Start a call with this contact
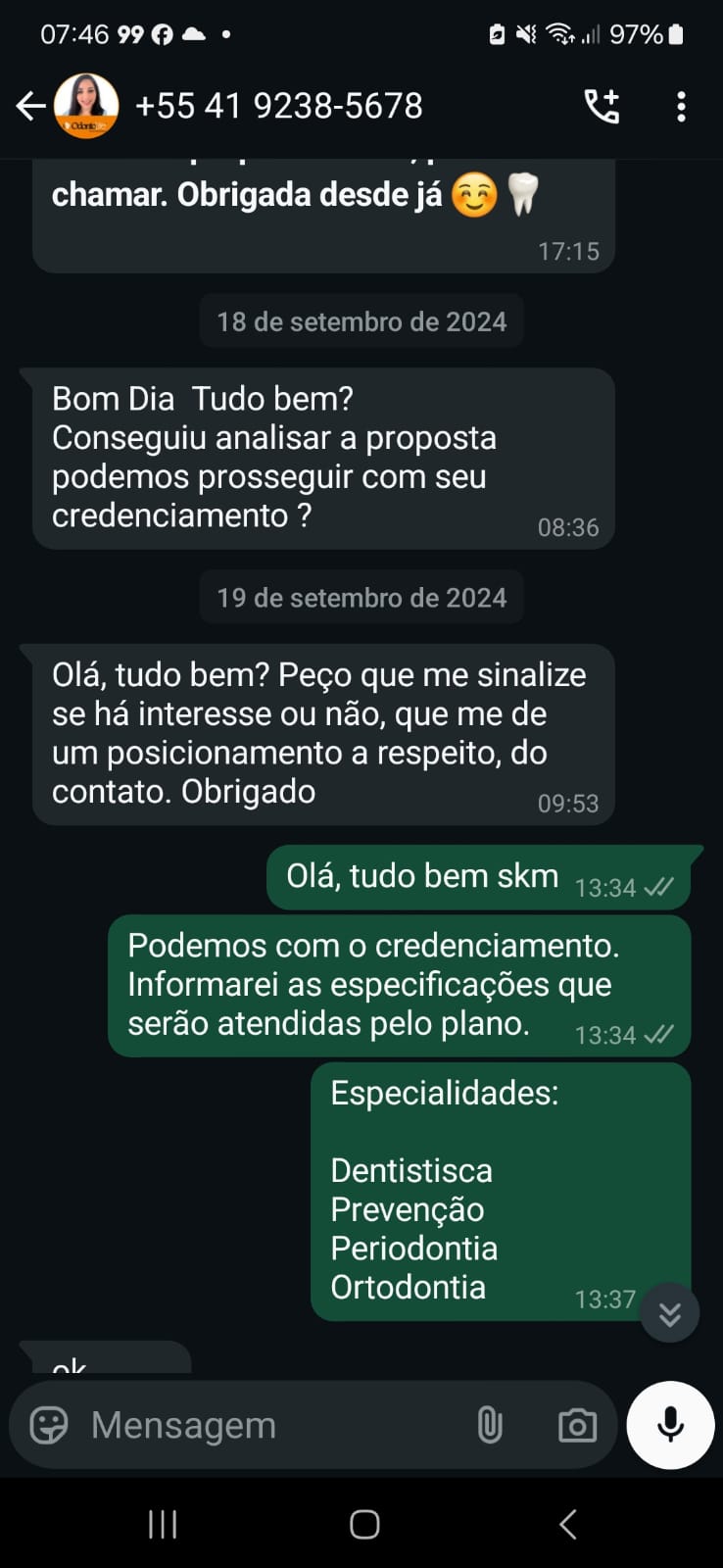 [x=602, y=106]
